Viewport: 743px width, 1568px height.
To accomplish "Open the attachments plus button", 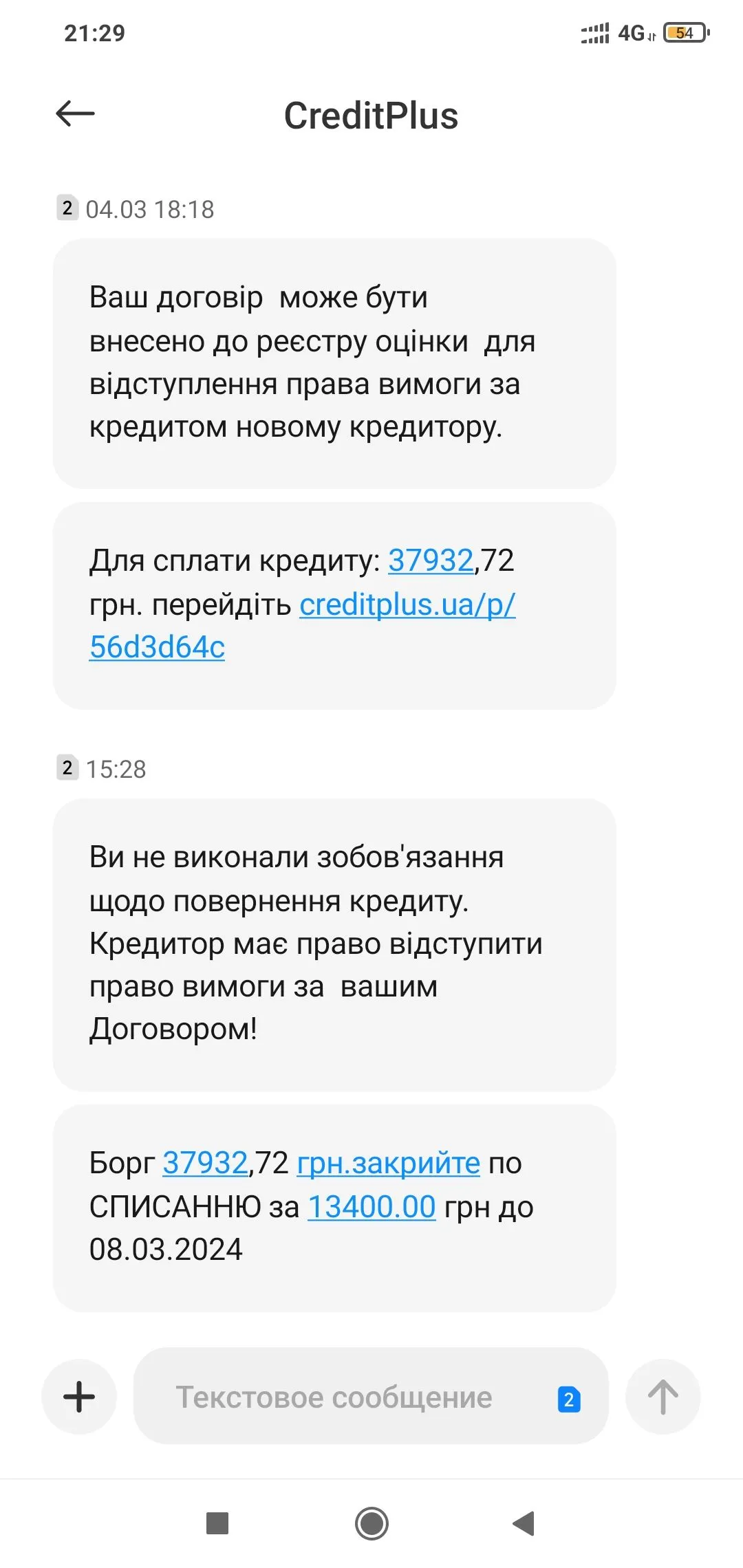I will [x=79, y=1397].
